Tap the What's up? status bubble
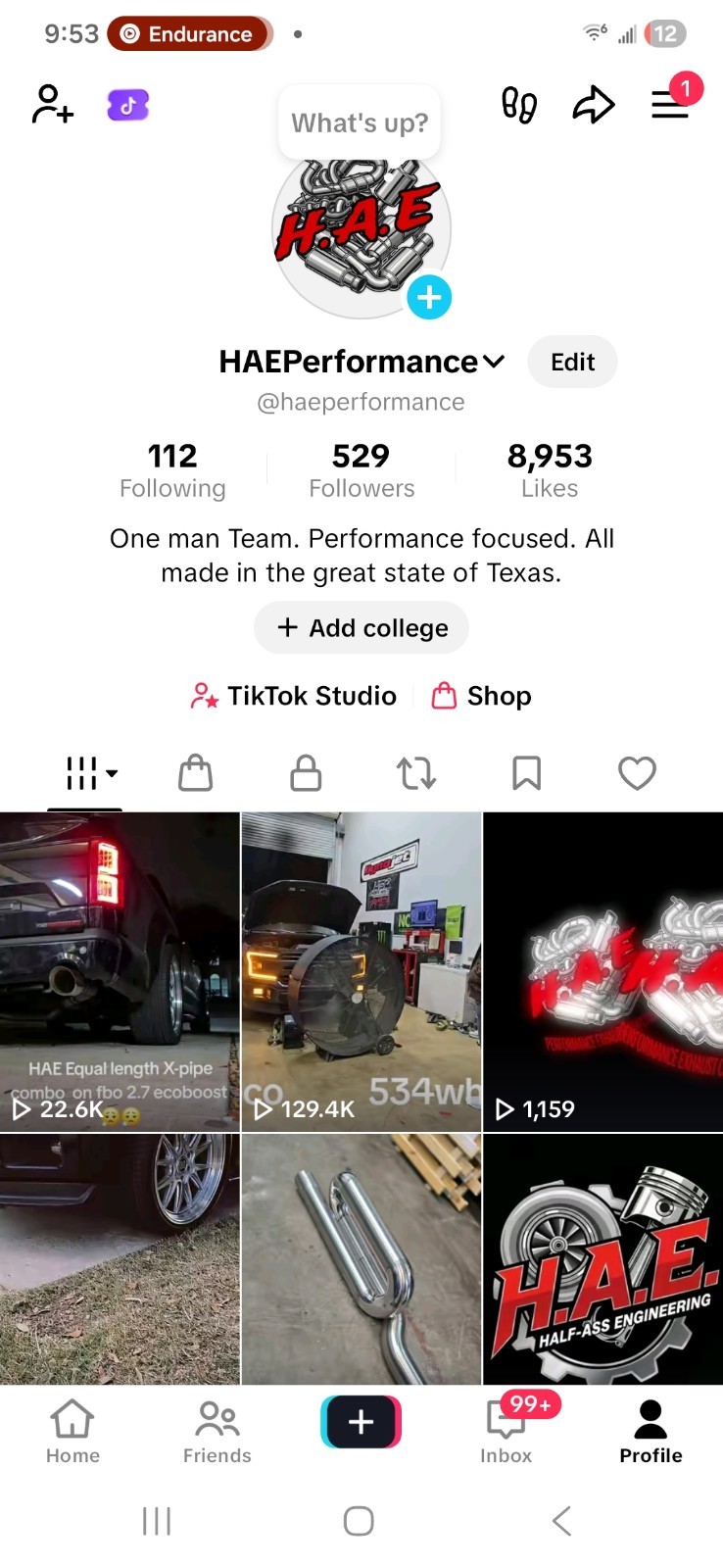The image size is (723, 1568). tap(360, 123)
